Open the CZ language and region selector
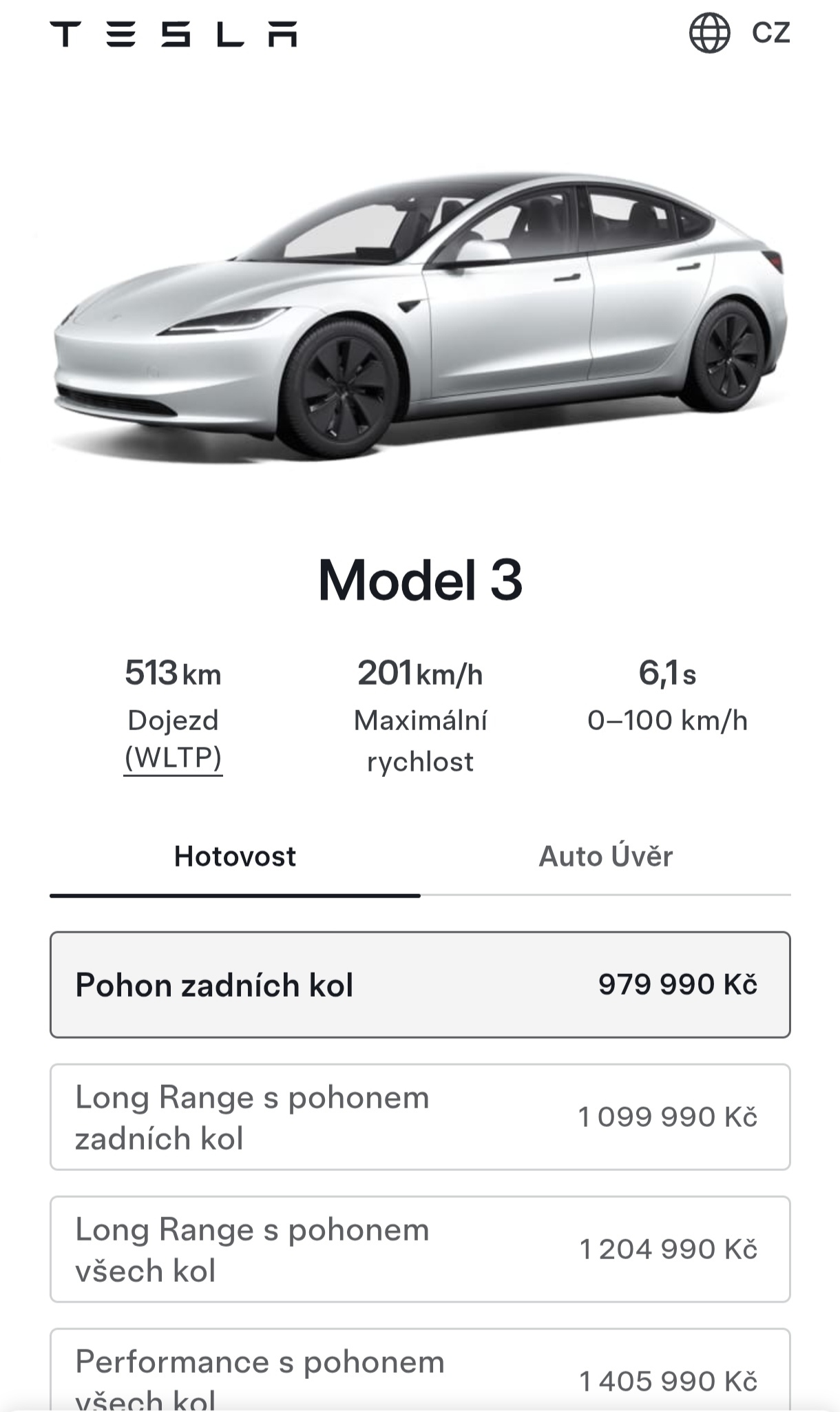The height and width of the screenshot is (1412, 840). [739, 32]
